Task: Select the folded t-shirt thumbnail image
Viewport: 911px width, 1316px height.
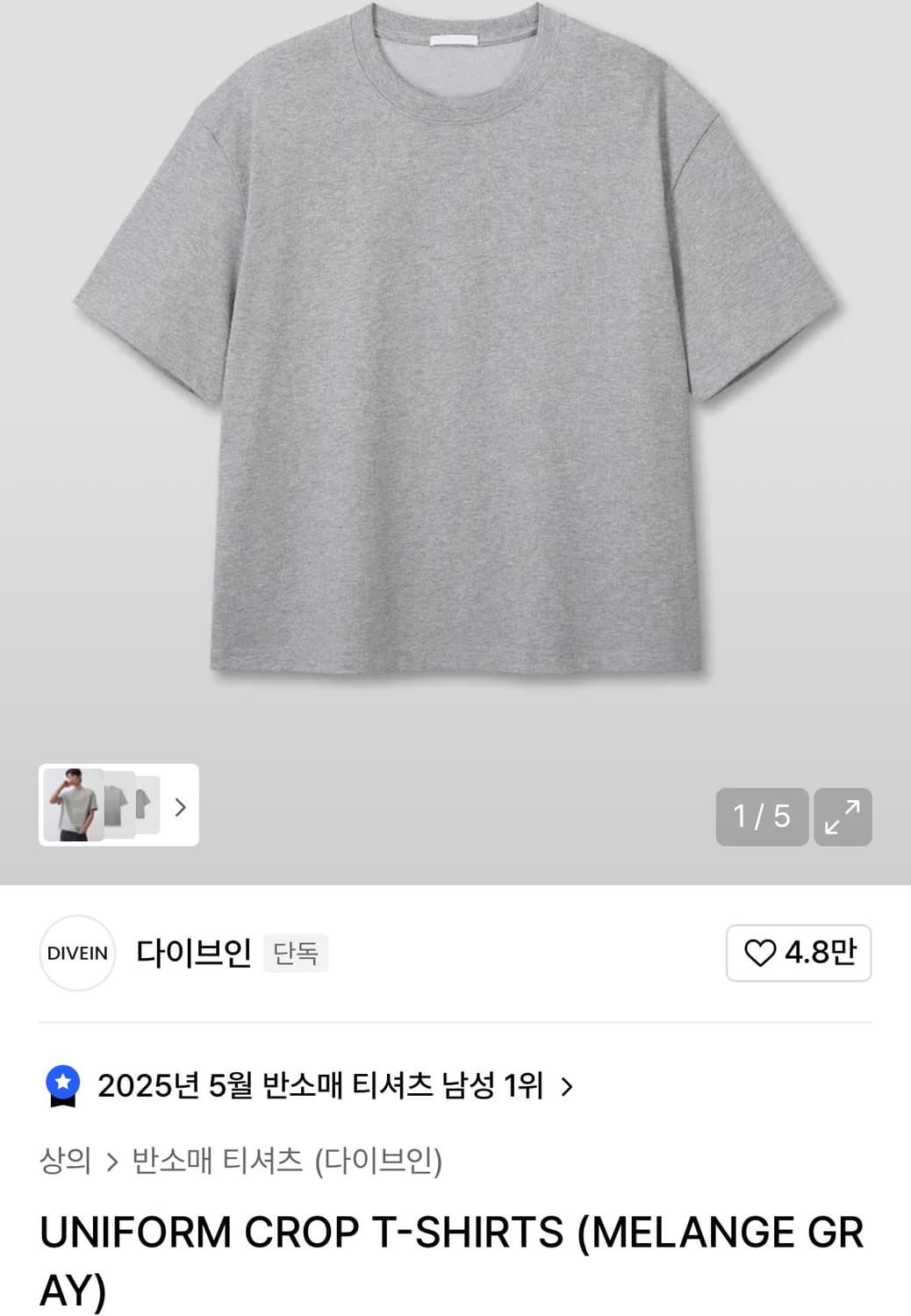Action: point(118,805)
